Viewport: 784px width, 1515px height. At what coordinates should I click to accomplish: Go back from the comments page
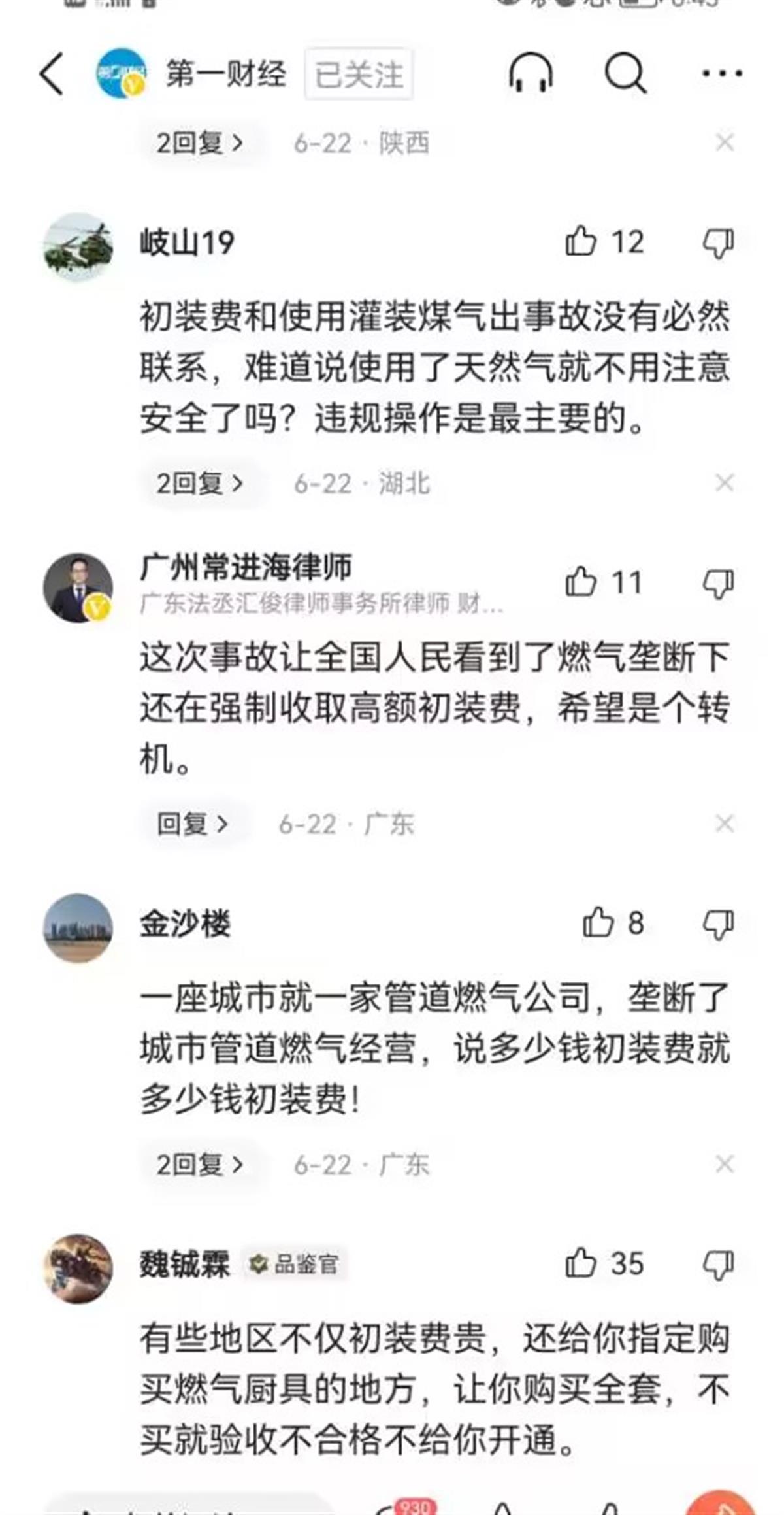pyautogui.click(x=52, y=74)
